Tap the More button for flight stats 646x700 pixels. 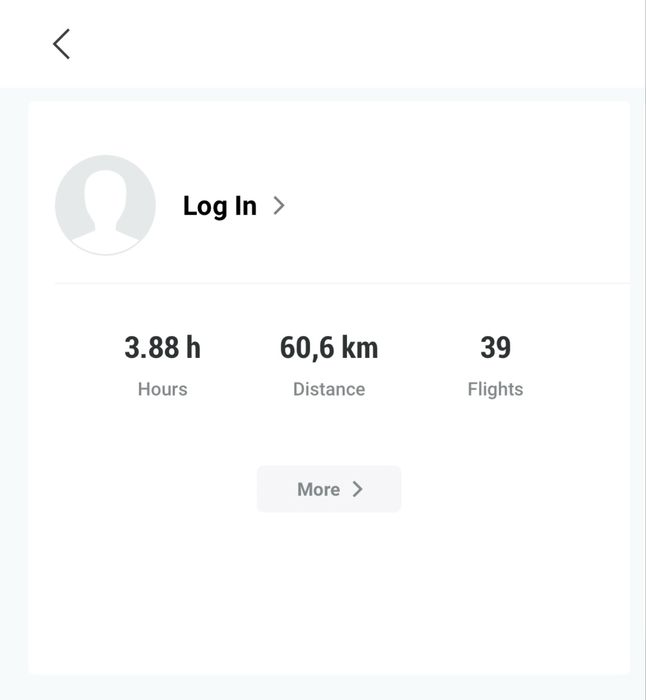tap(329, 489)
